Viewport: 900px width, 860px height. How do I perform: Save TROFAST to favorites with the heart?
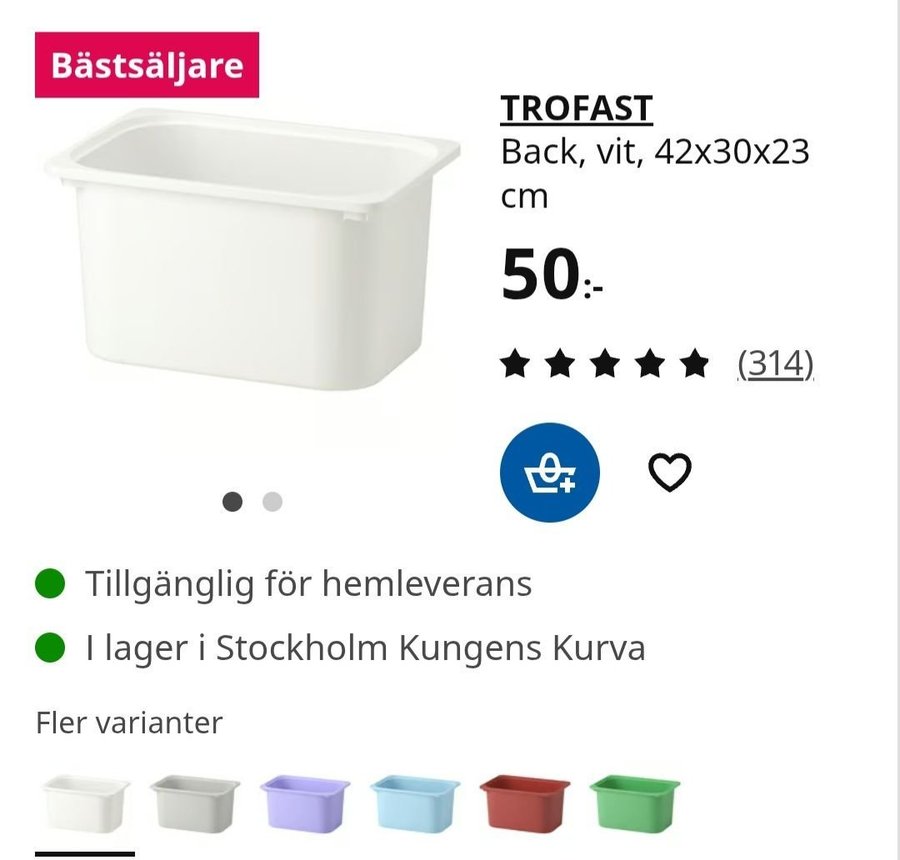click(x=670, y=472)
